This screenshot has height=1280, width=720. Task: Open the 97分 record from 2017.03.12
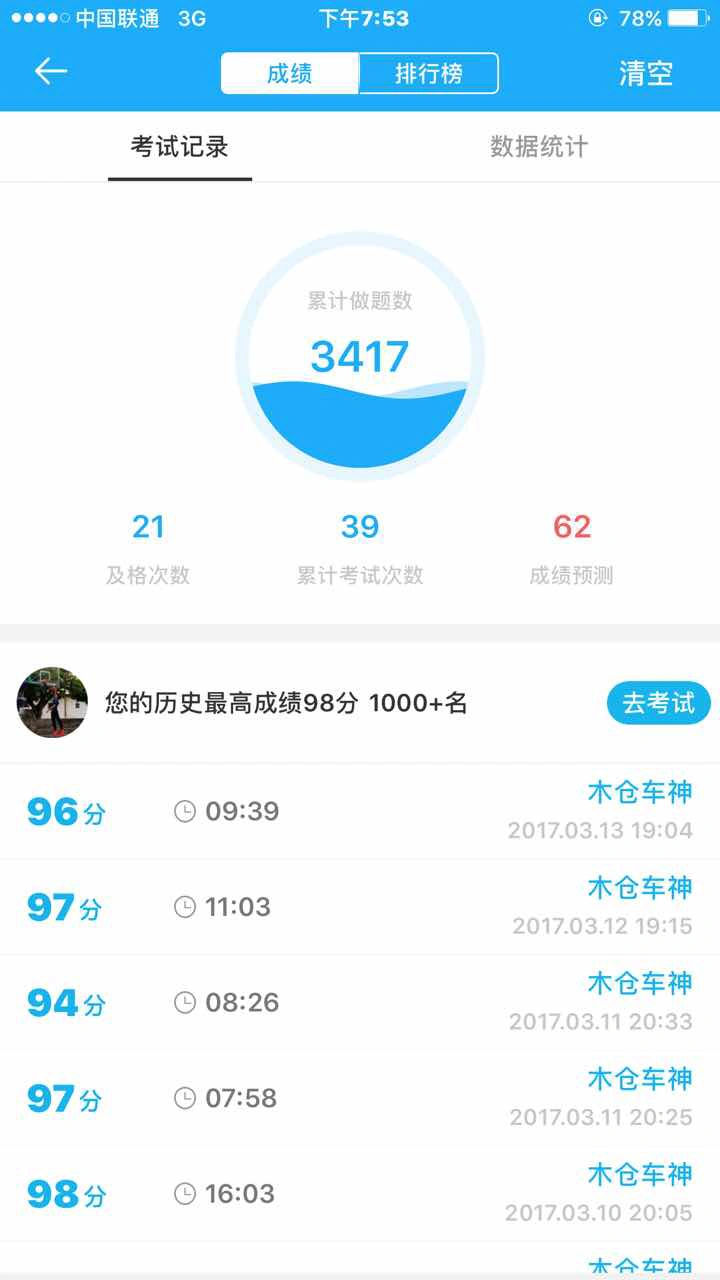point(360,907)
